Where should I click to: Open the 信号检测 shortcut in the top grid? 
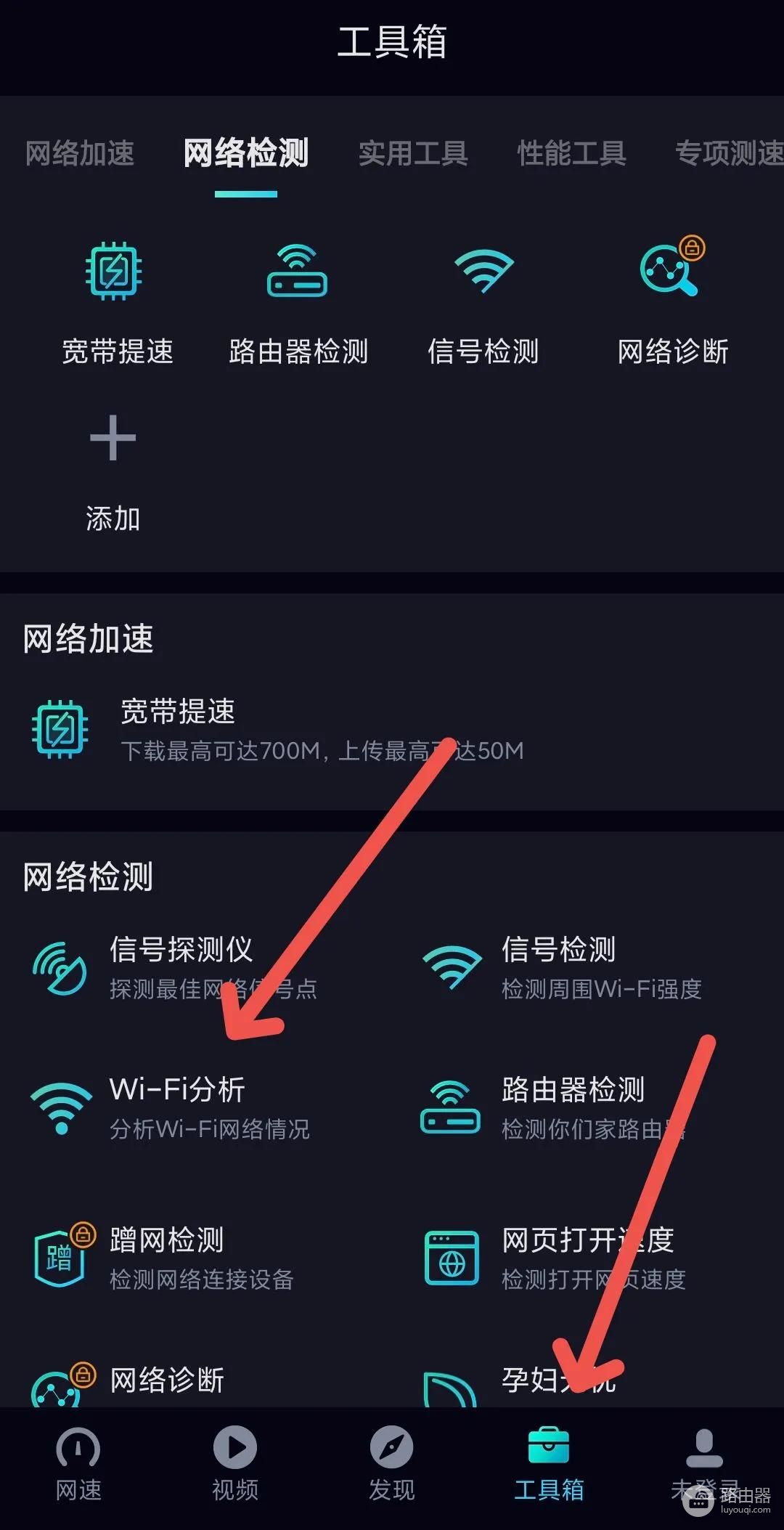pyautogui.click(x=483, y=303)
